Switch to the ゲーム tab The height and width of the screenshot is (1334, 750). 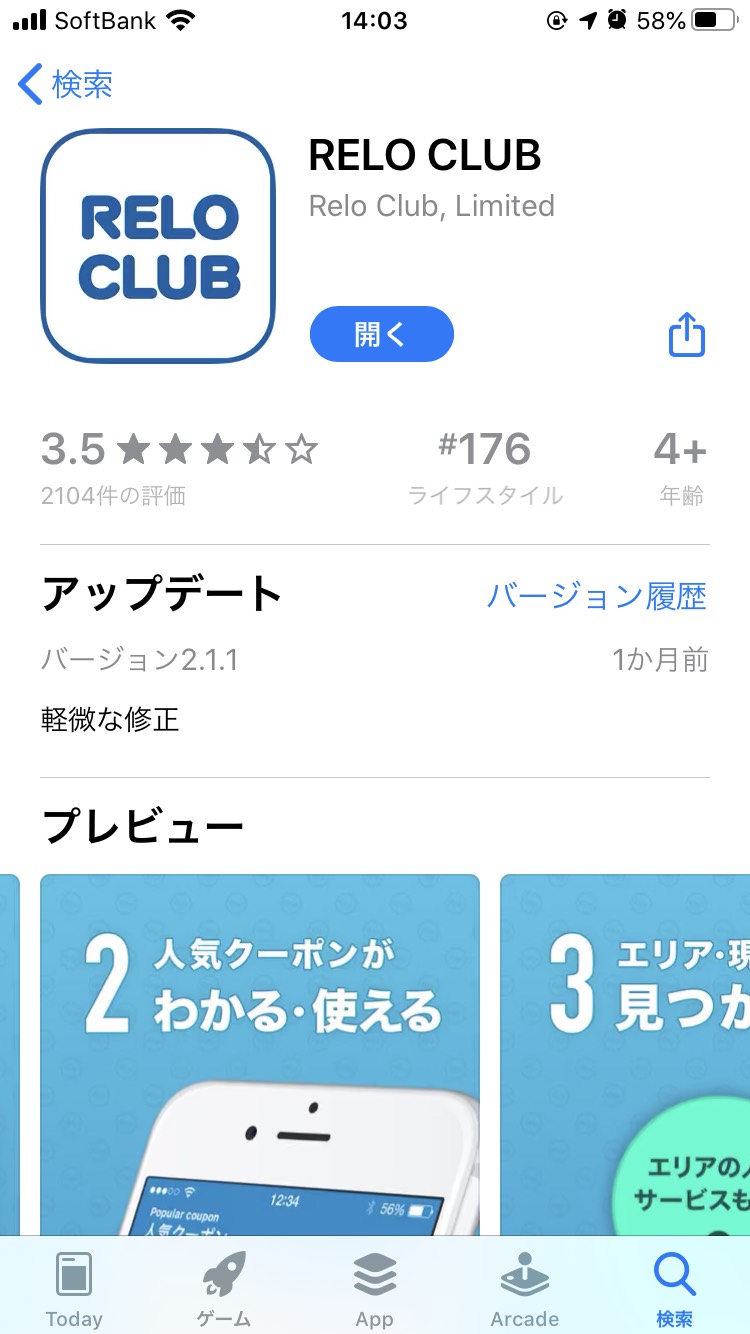tap(224, 1290)
